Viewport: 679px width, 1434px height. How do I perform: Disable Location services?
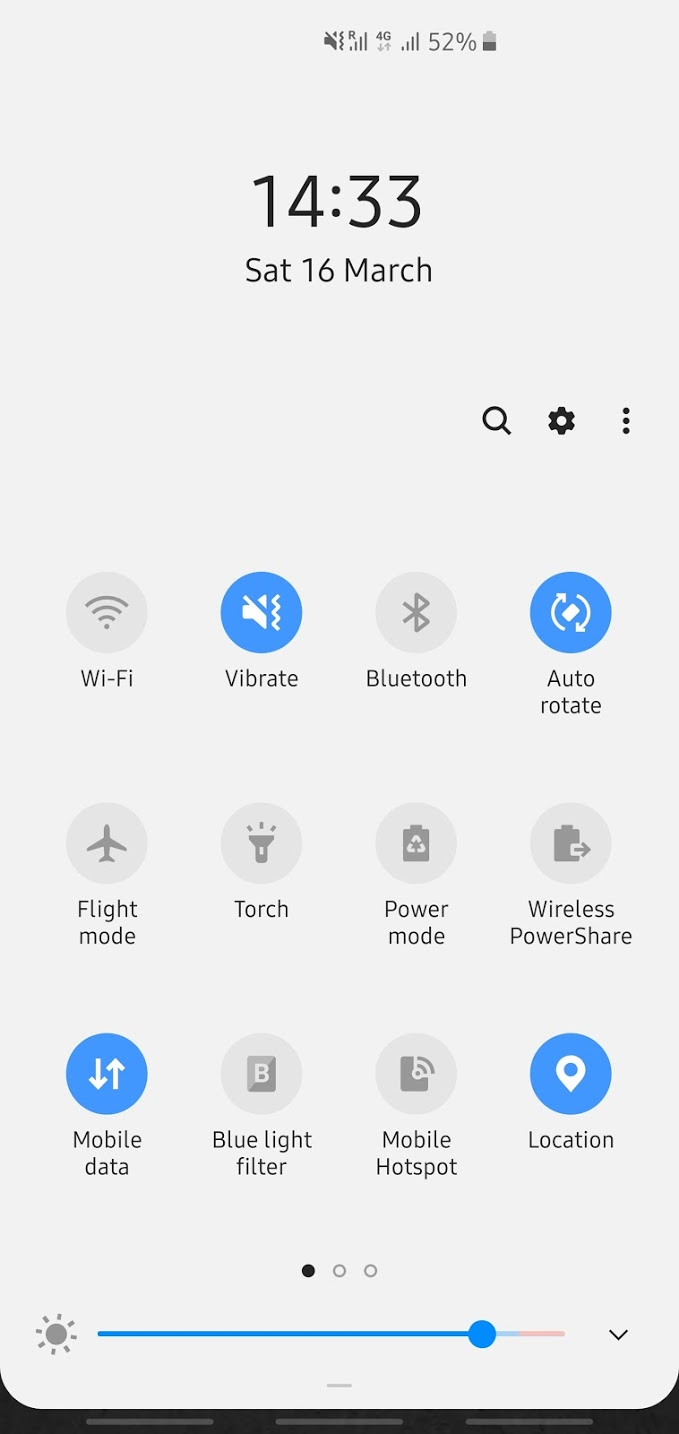click(570, 1073)
